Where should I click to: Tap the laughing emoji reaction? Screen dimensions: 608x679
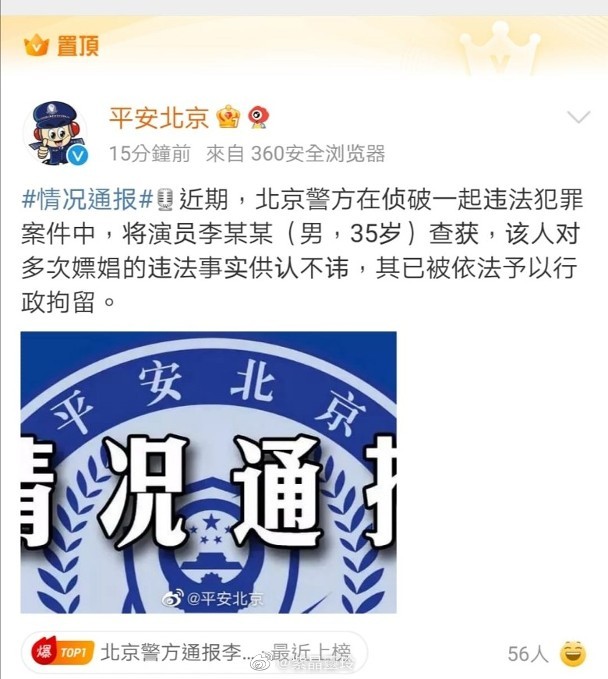(573, 654)
